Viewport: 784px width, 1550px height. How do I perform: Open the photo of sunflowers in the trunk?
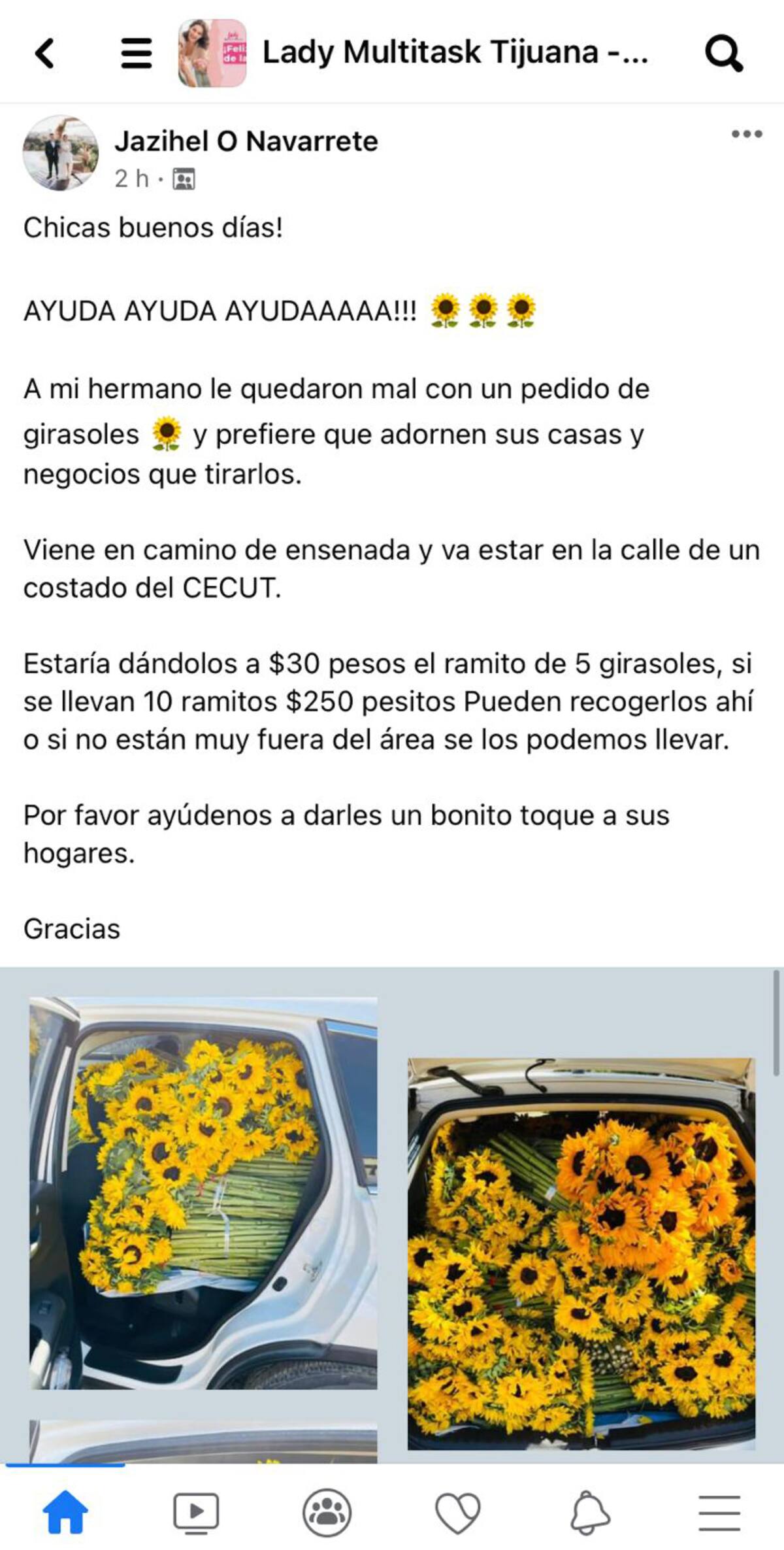(x=581, y=1254)
